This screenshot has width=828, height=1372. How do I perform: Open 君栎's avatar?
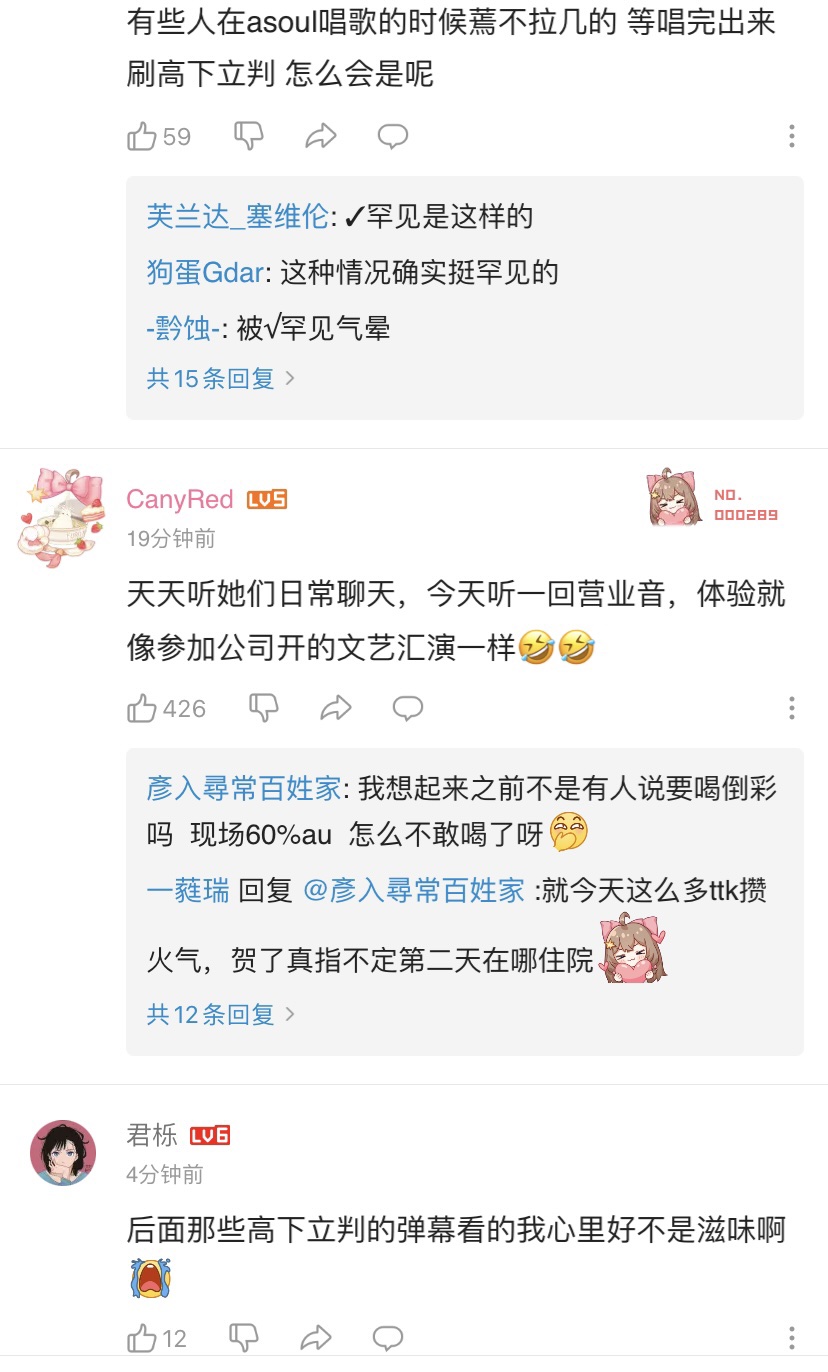click(x=63, y=1152)
